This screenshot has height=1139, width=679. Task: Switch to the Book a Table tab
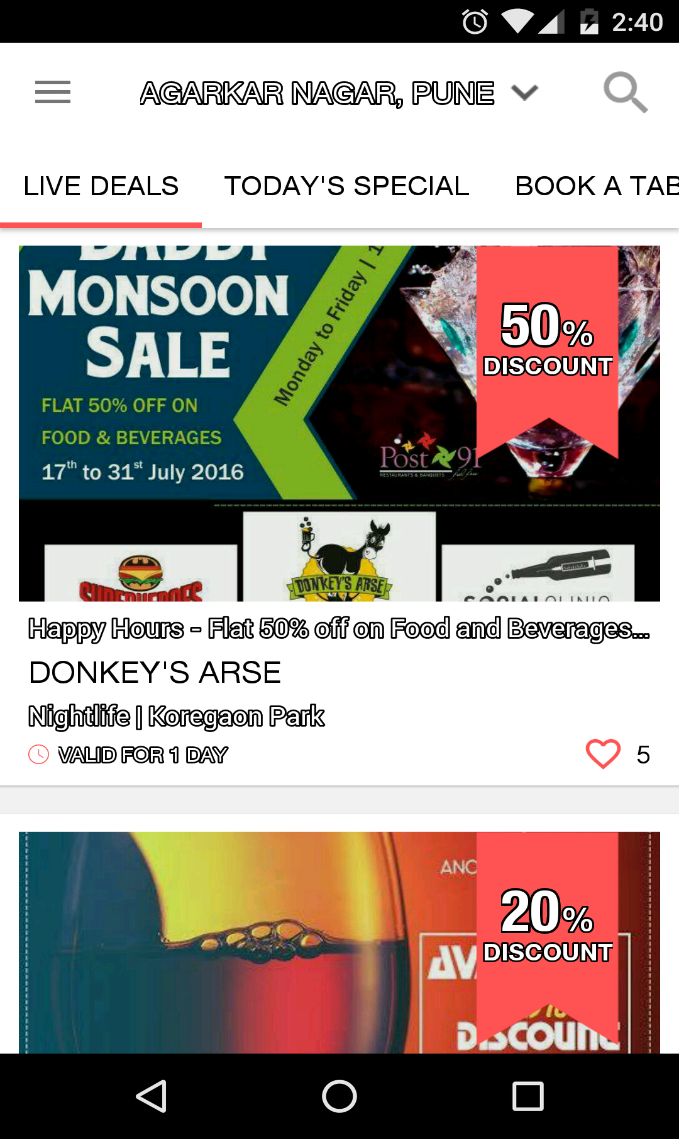click(x=596, y=186)
